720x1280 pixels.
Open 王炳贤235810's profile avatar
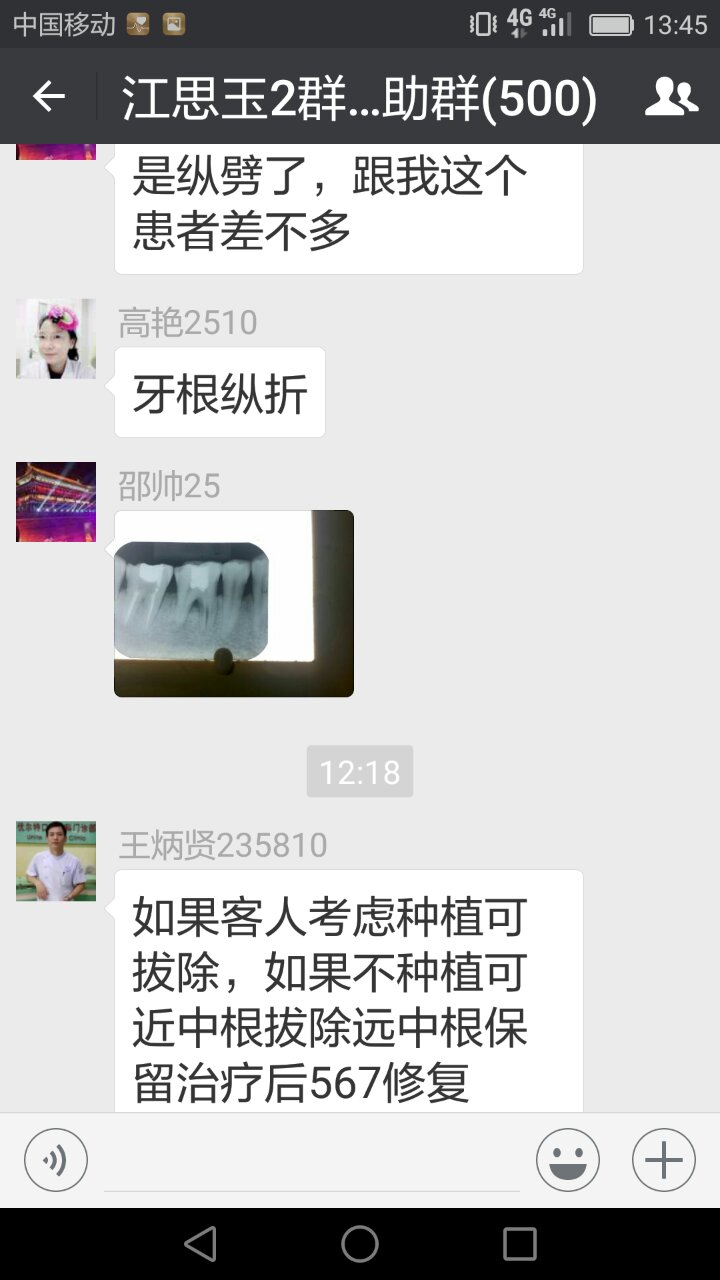pyautogui.click(x=56, y=861)
